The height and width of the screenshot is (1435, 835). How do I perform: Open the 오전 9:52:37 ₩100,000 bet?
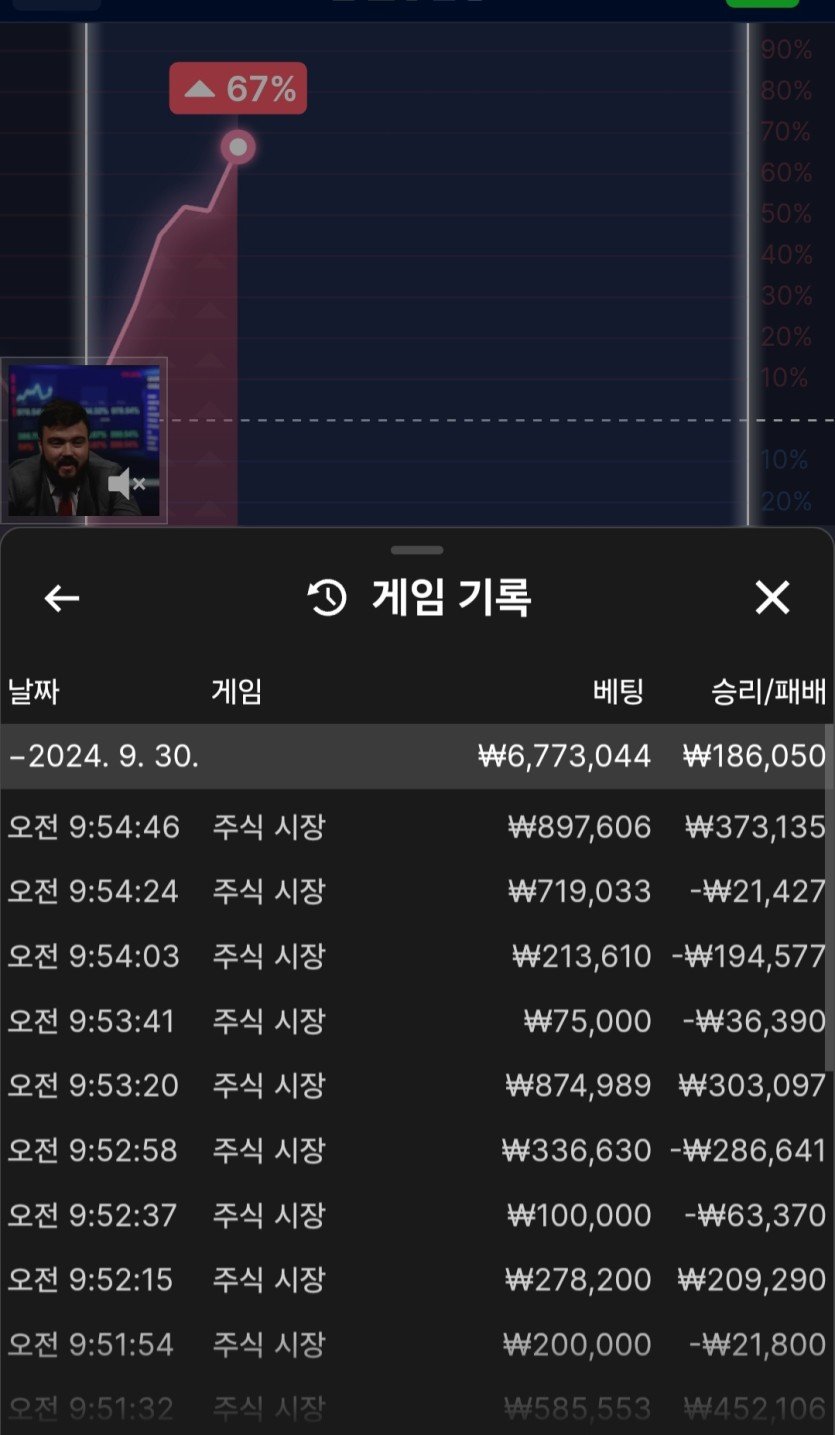[x=416, y=1215]
